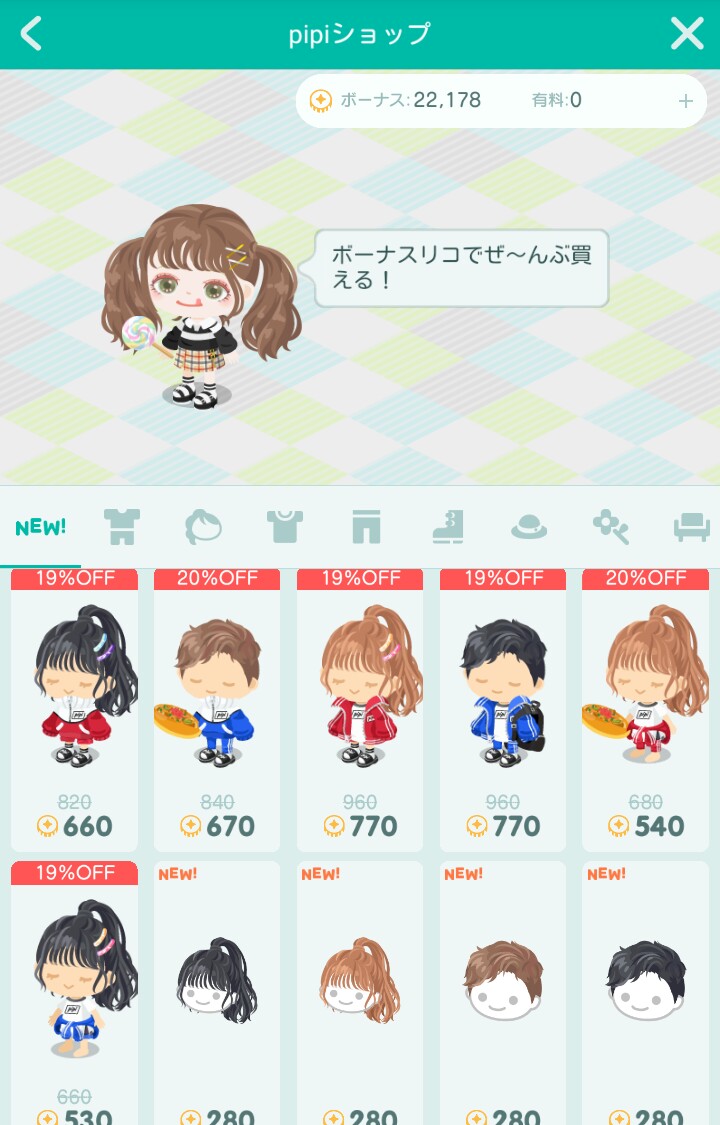Choose the new light brown ponytail hairstyle
720x1125 pixels.
(360, 990)
